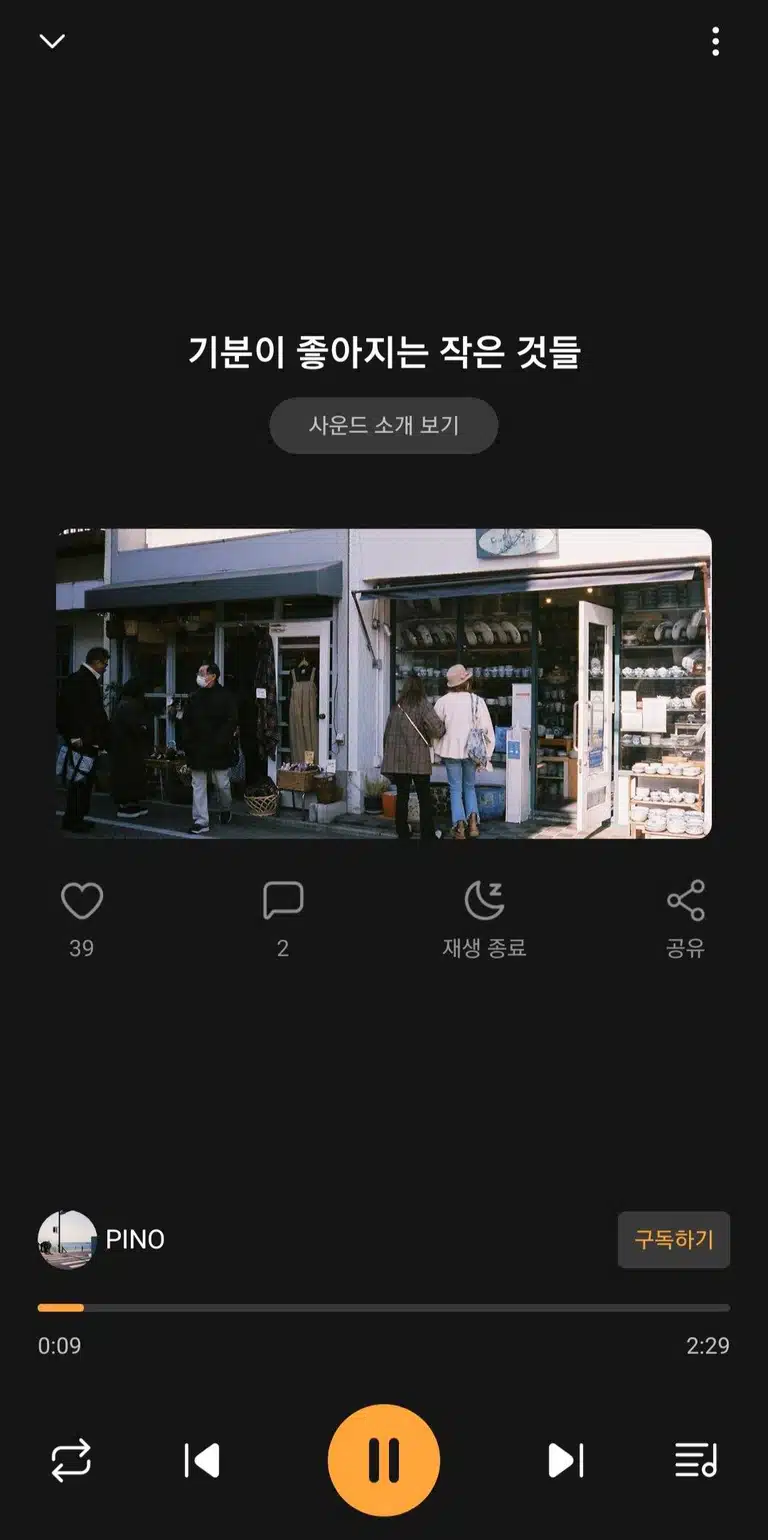Pause the current playback
This screenshot has width=768, height=1540.
click(384, 1460)
